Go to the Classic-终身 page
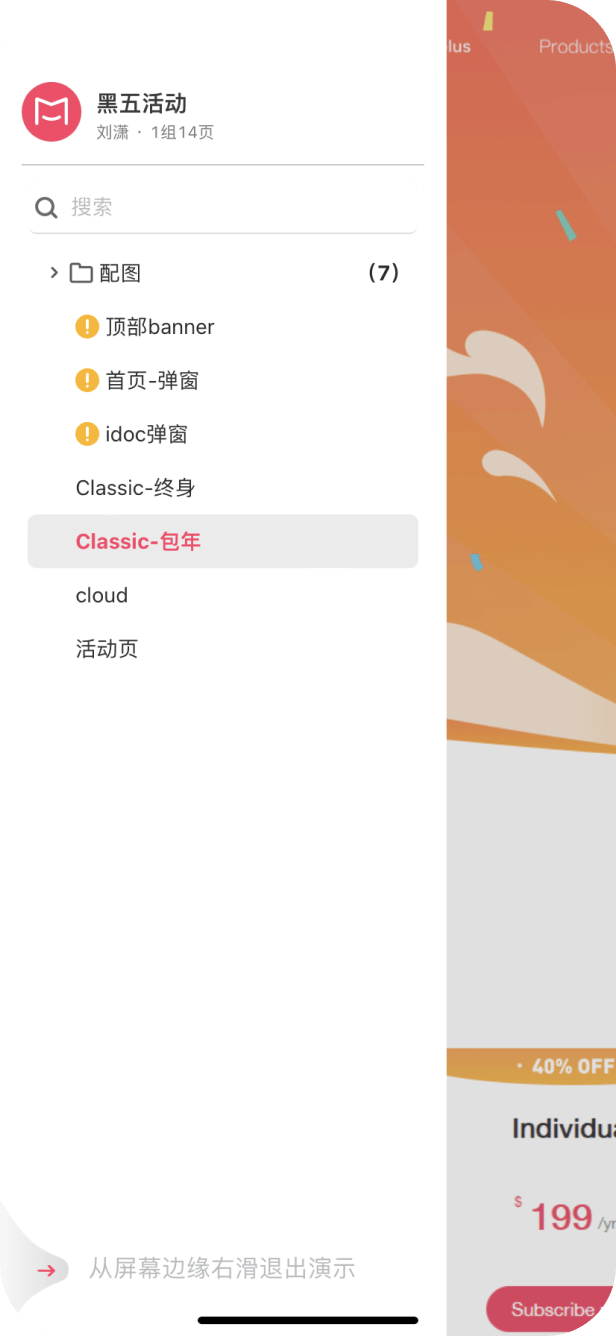 [135, 488]
